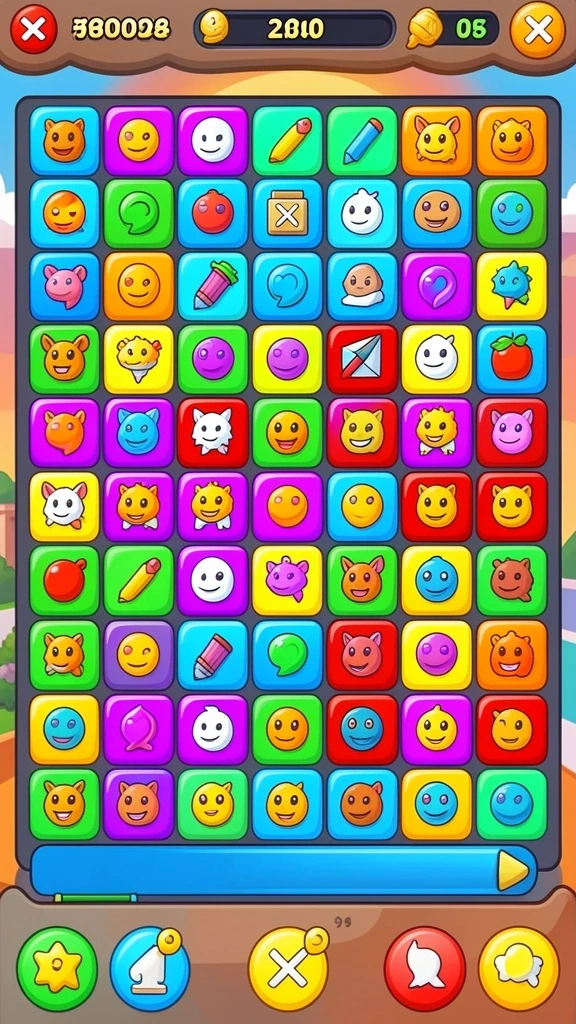This screenshot has height=1024, width=576.
Task: Tap the green star booster button
Action: tap(57, 968)
